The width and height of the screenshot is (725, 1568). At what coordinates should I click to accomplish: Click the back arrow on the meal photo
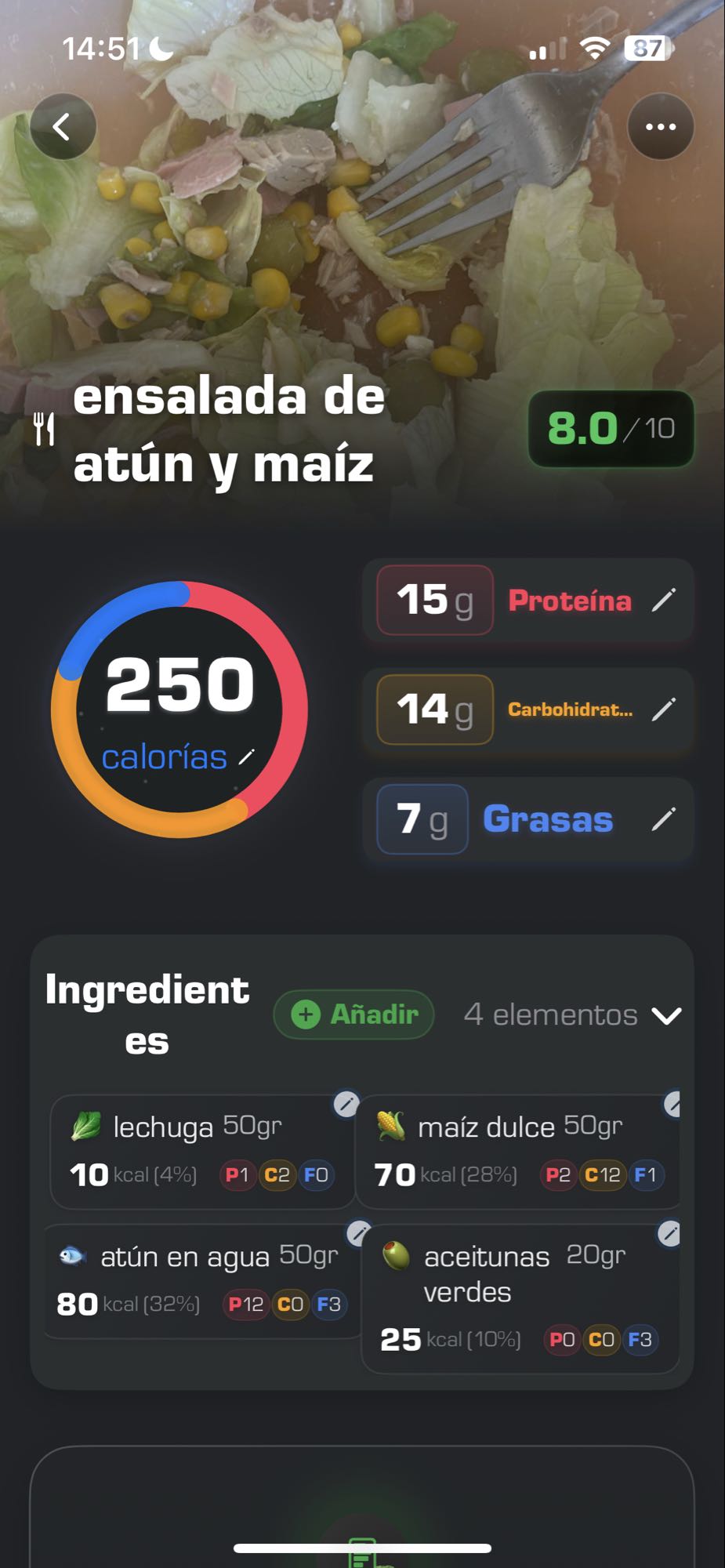65,126
